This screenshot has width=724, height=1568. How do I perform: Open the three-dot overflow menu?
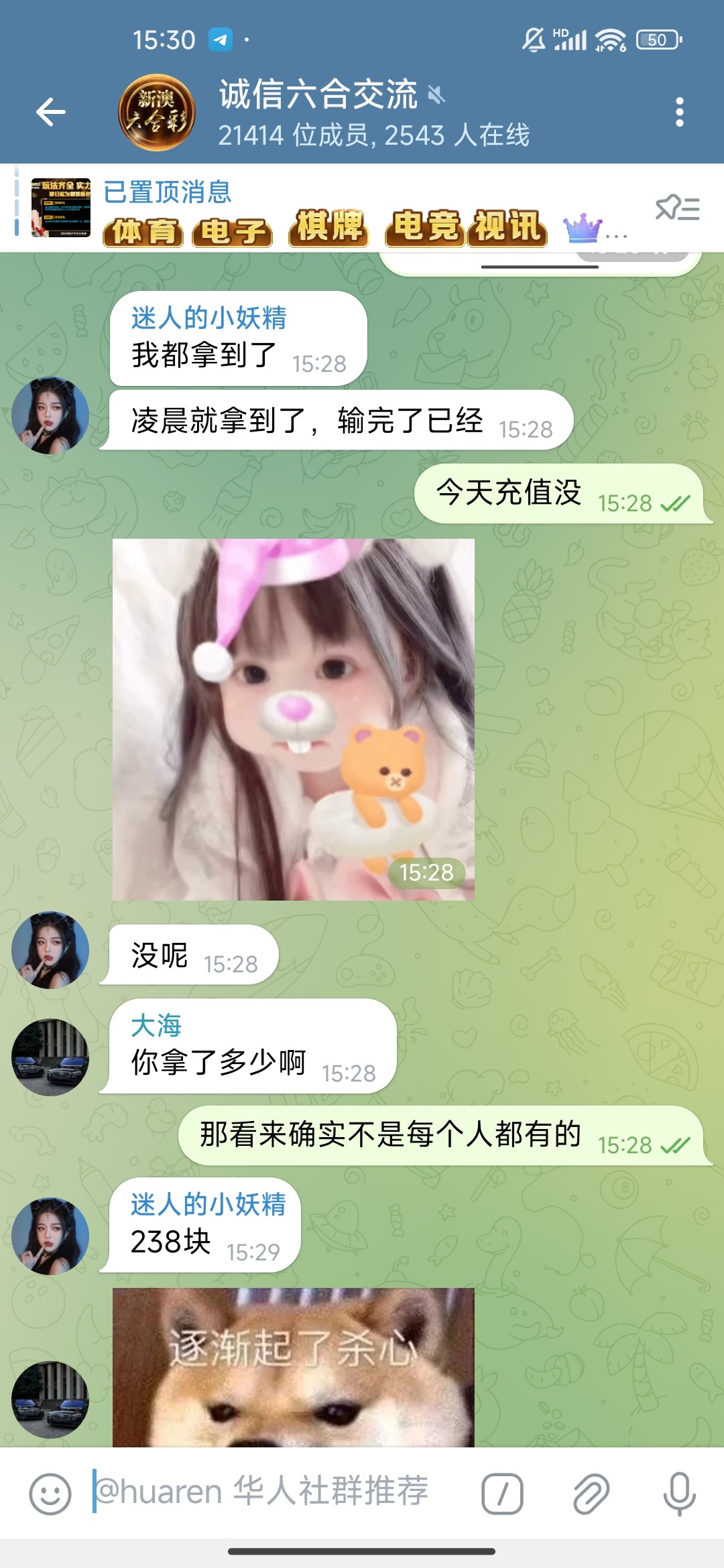point(679,112)
